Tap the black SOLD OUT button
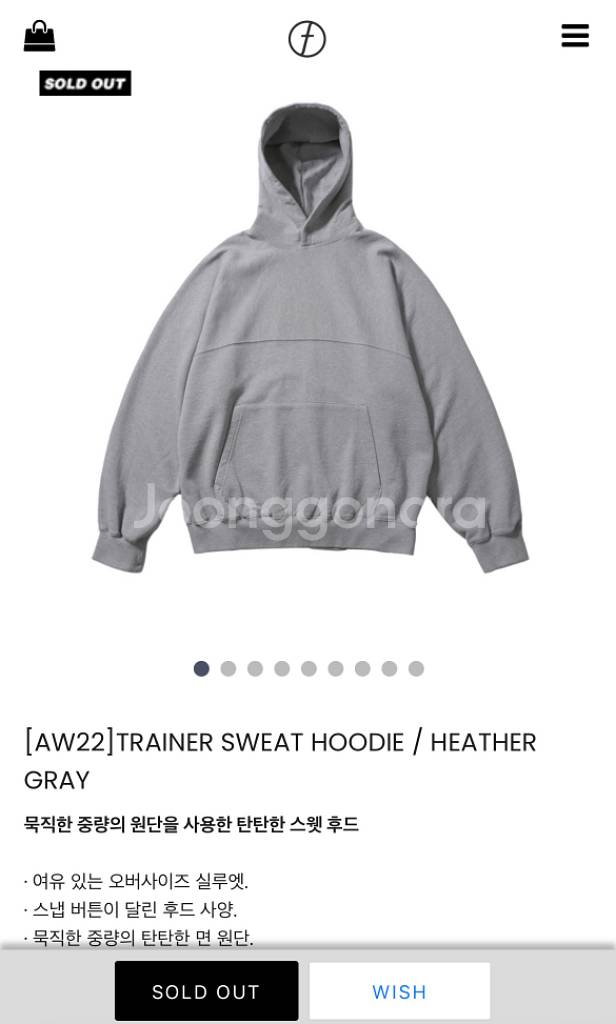 click(206, 991)
